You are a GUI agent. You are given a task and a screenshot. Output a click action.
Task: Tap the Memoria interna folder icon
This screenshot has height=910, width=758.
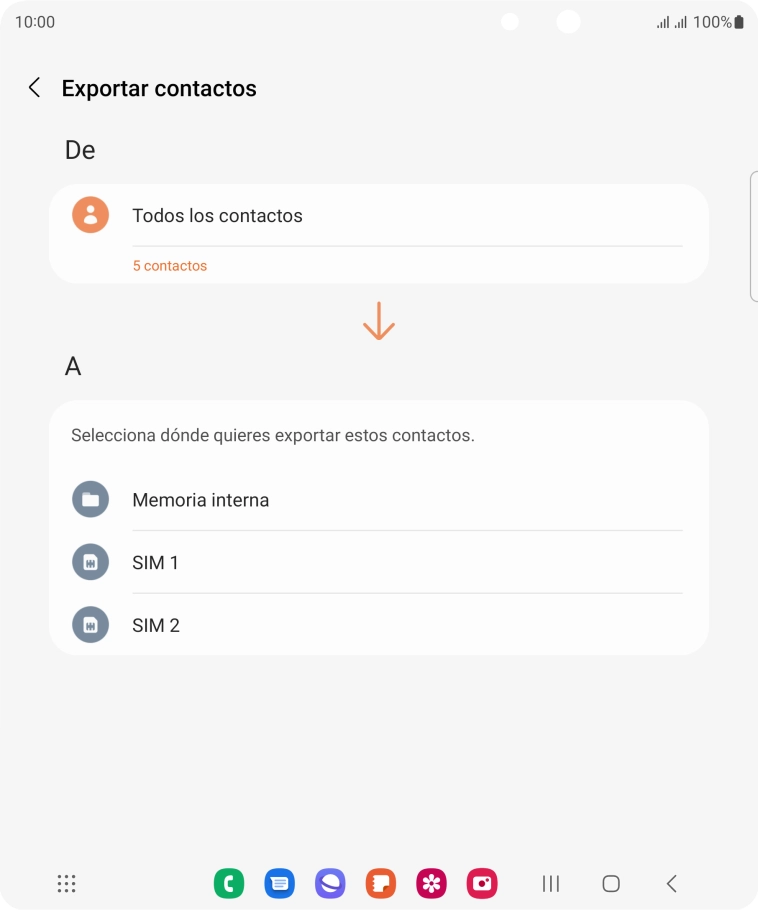[x=90, y=499]
